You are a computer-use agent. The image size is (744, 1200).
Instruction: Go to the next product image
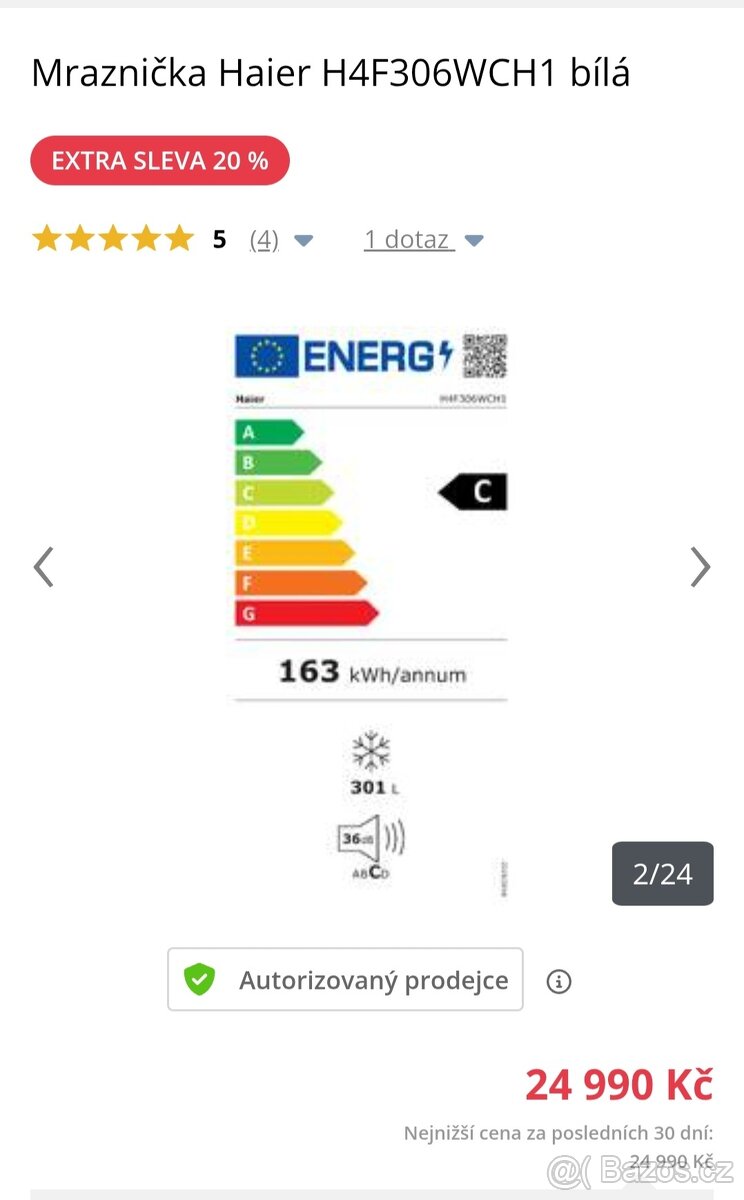(700, 567)
